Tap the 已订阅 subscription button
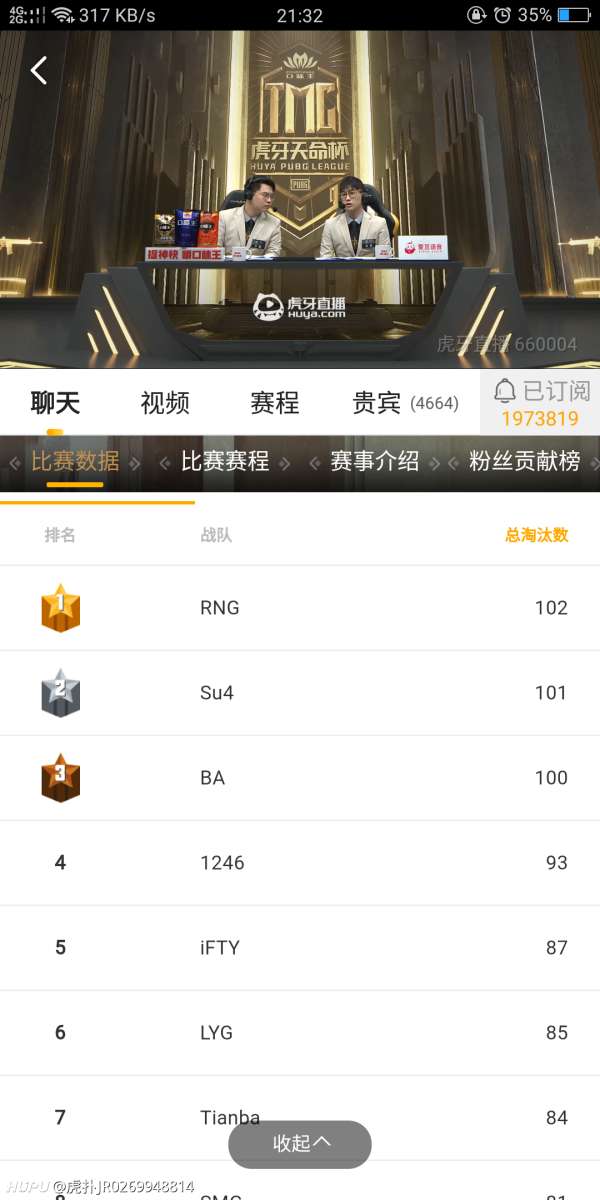This screenshot has height=1200, width=600. [540, 403]
